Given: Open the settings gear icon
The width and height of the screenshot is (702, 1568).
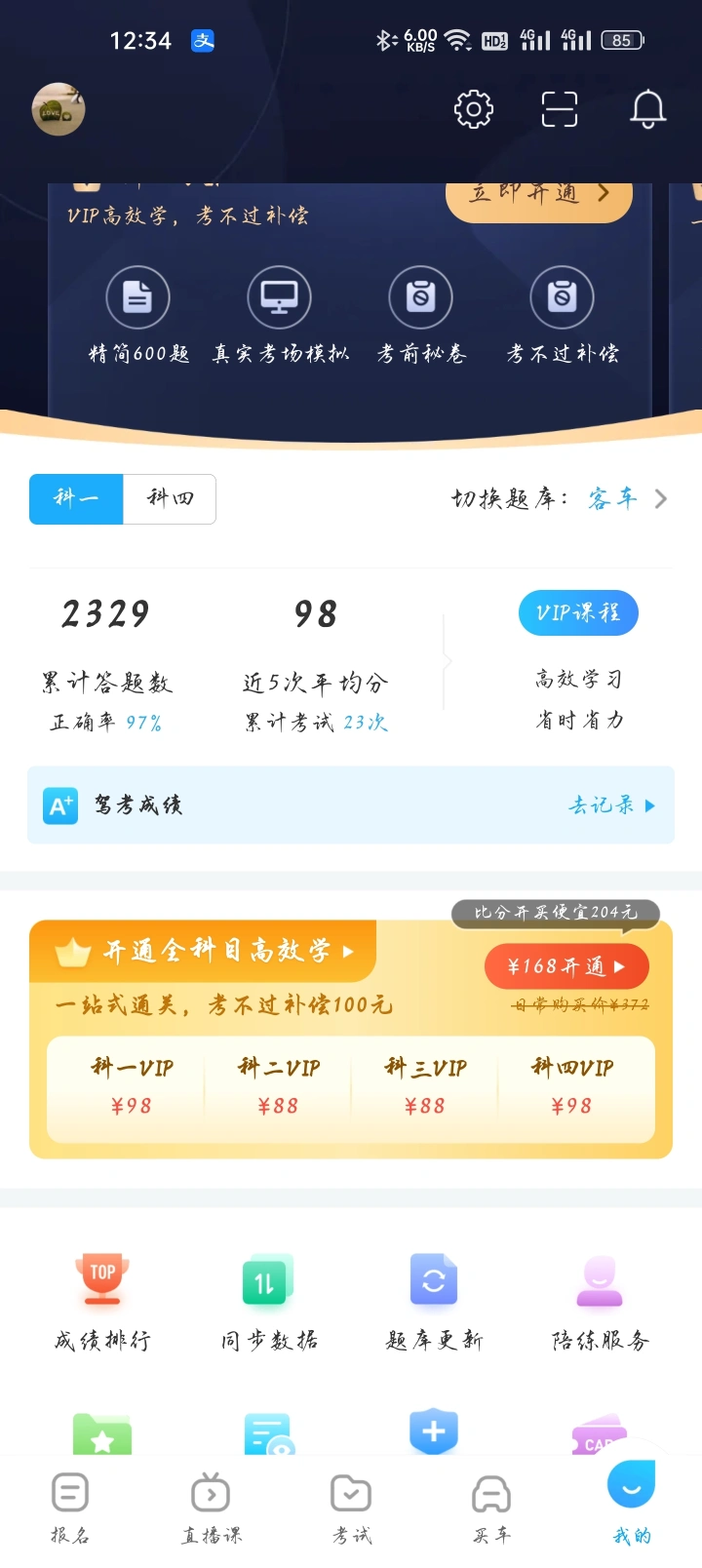Looking at the screenshot, I should pyautogui.click(x=474, y=109).
